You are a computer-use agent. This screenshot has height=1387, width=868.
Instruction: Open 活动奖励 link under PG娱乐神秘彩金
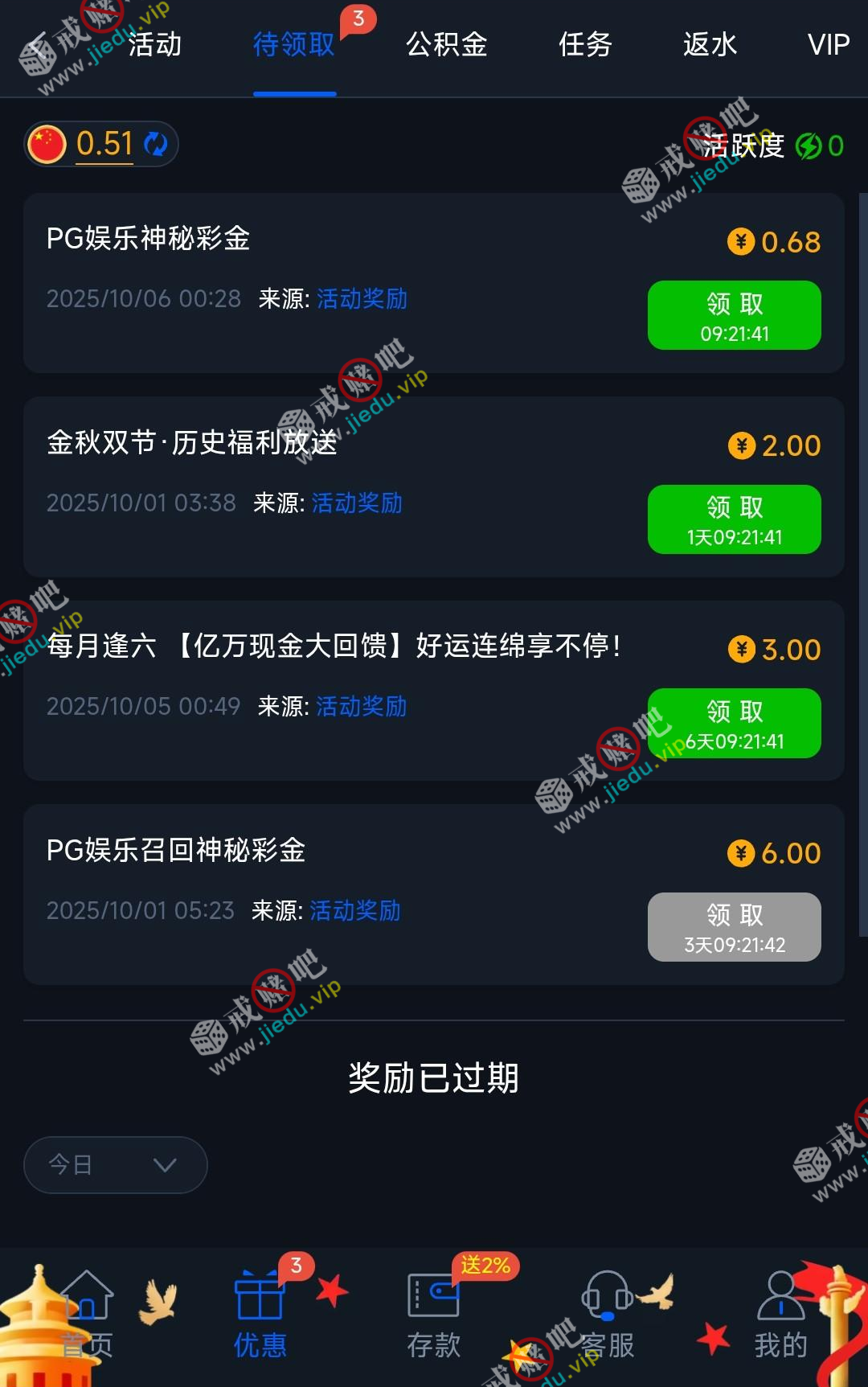[x=362, y=299]
